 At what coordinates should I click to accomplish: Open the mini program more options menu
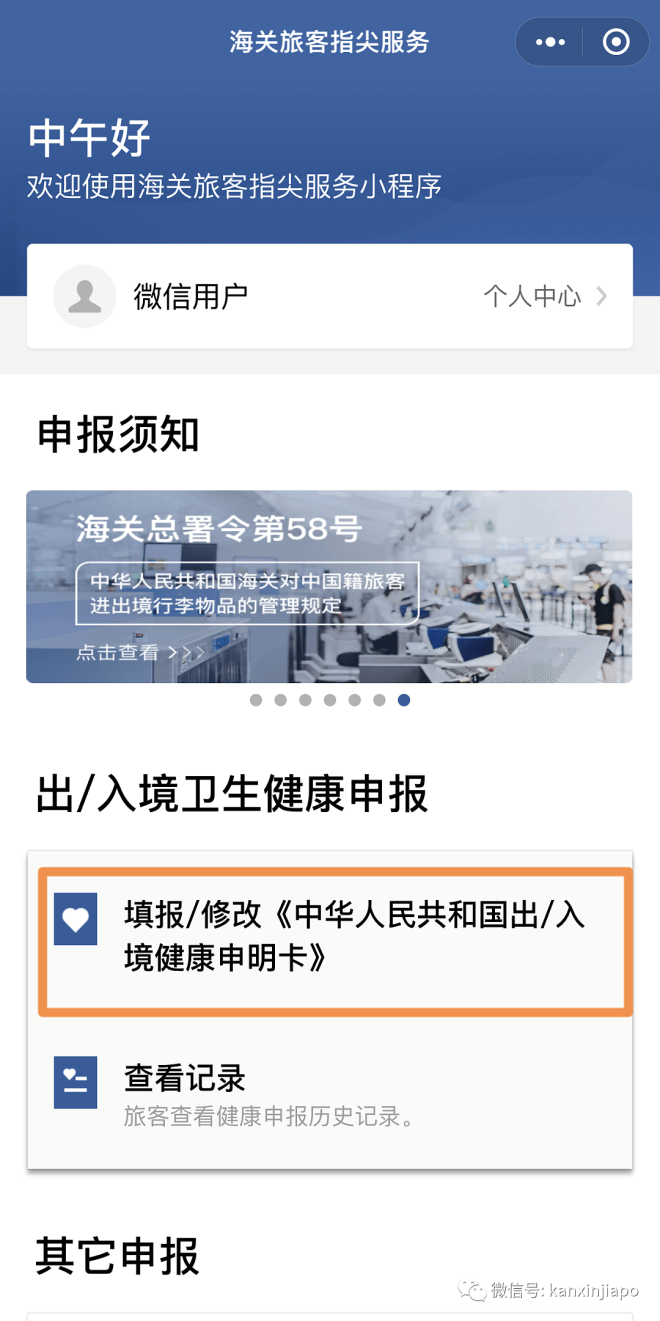click(550, 42)
